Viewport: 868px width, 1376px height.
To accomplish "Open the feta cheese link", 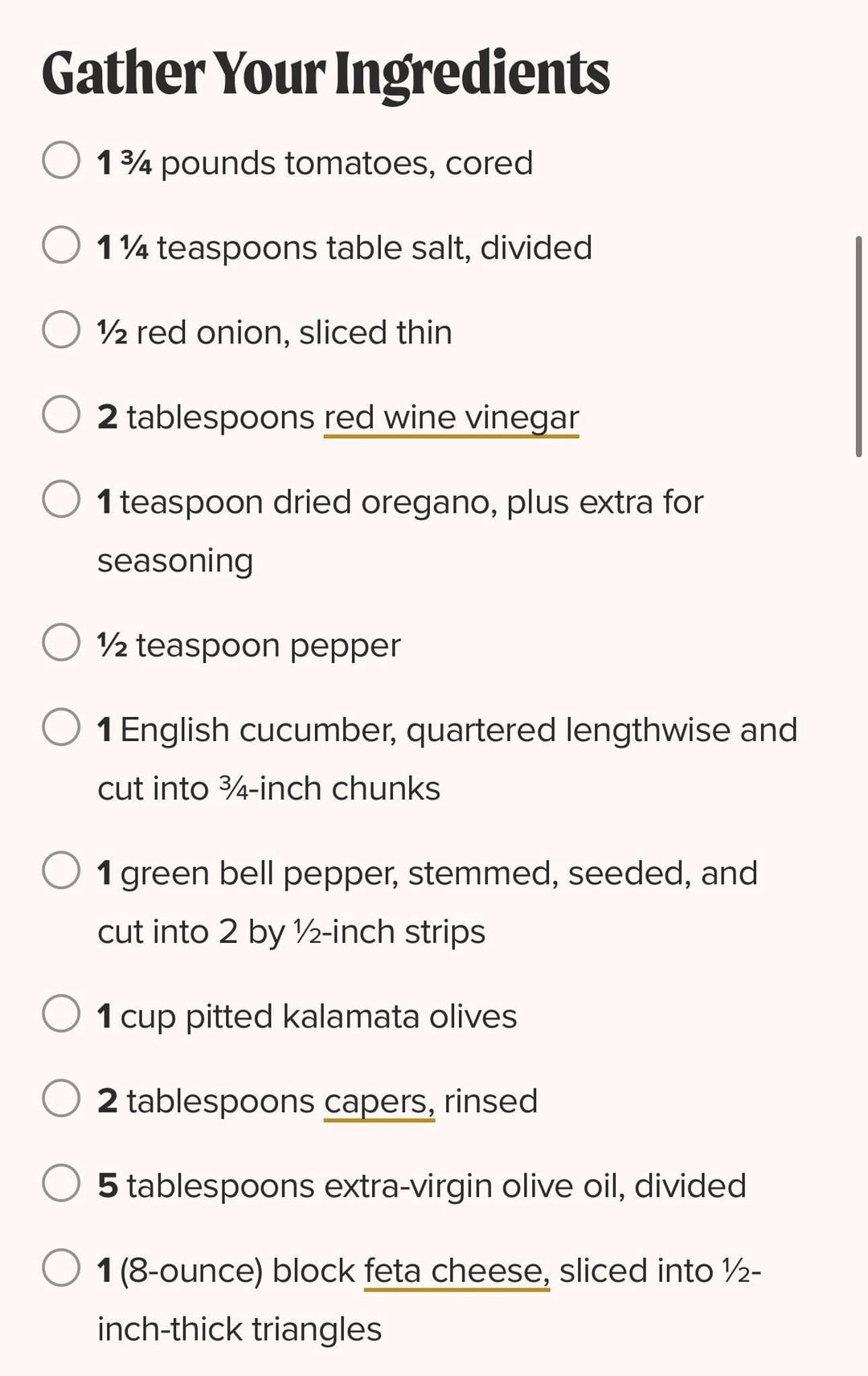I will coord(457,1272).
